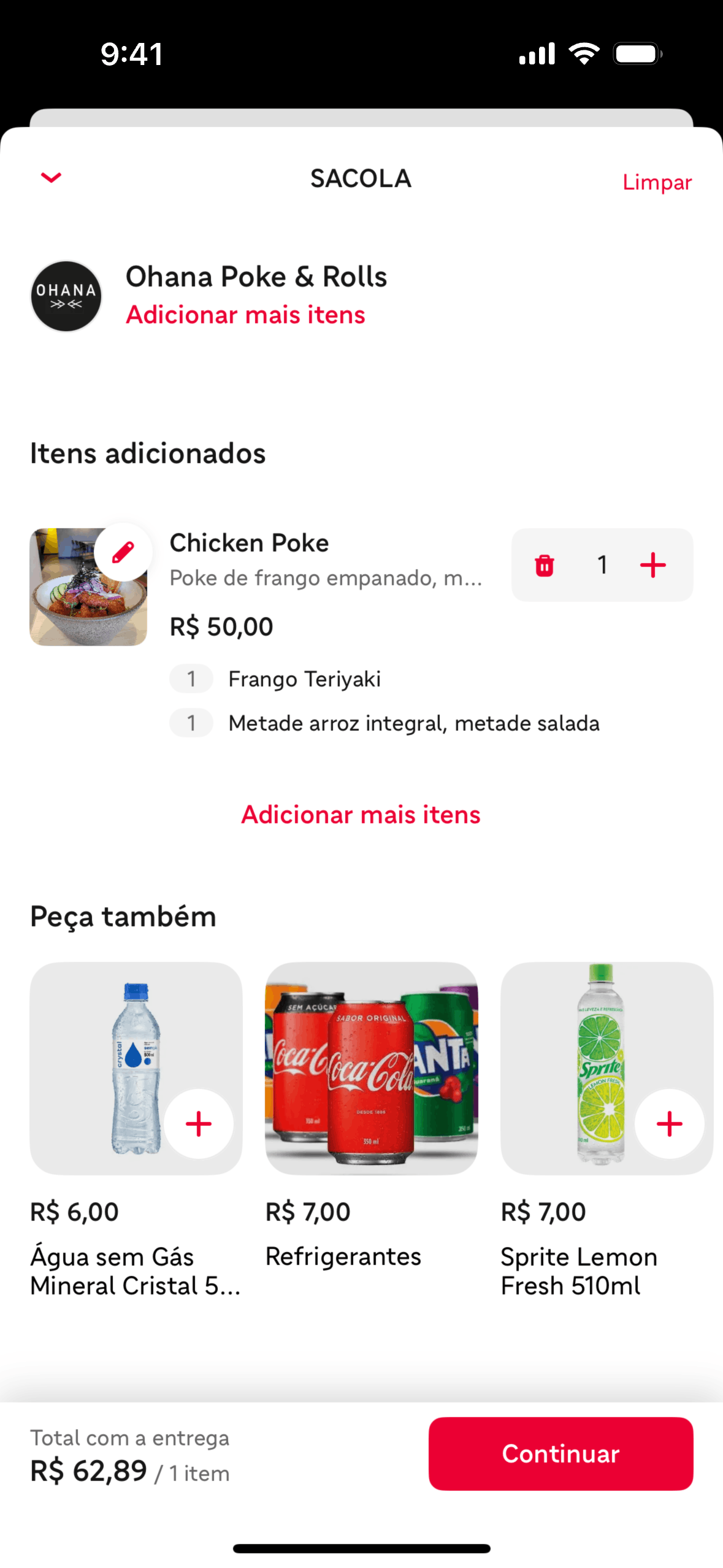Open the Refrigerantes card
Viewport: 723px width, 1568px height.
371,1069
